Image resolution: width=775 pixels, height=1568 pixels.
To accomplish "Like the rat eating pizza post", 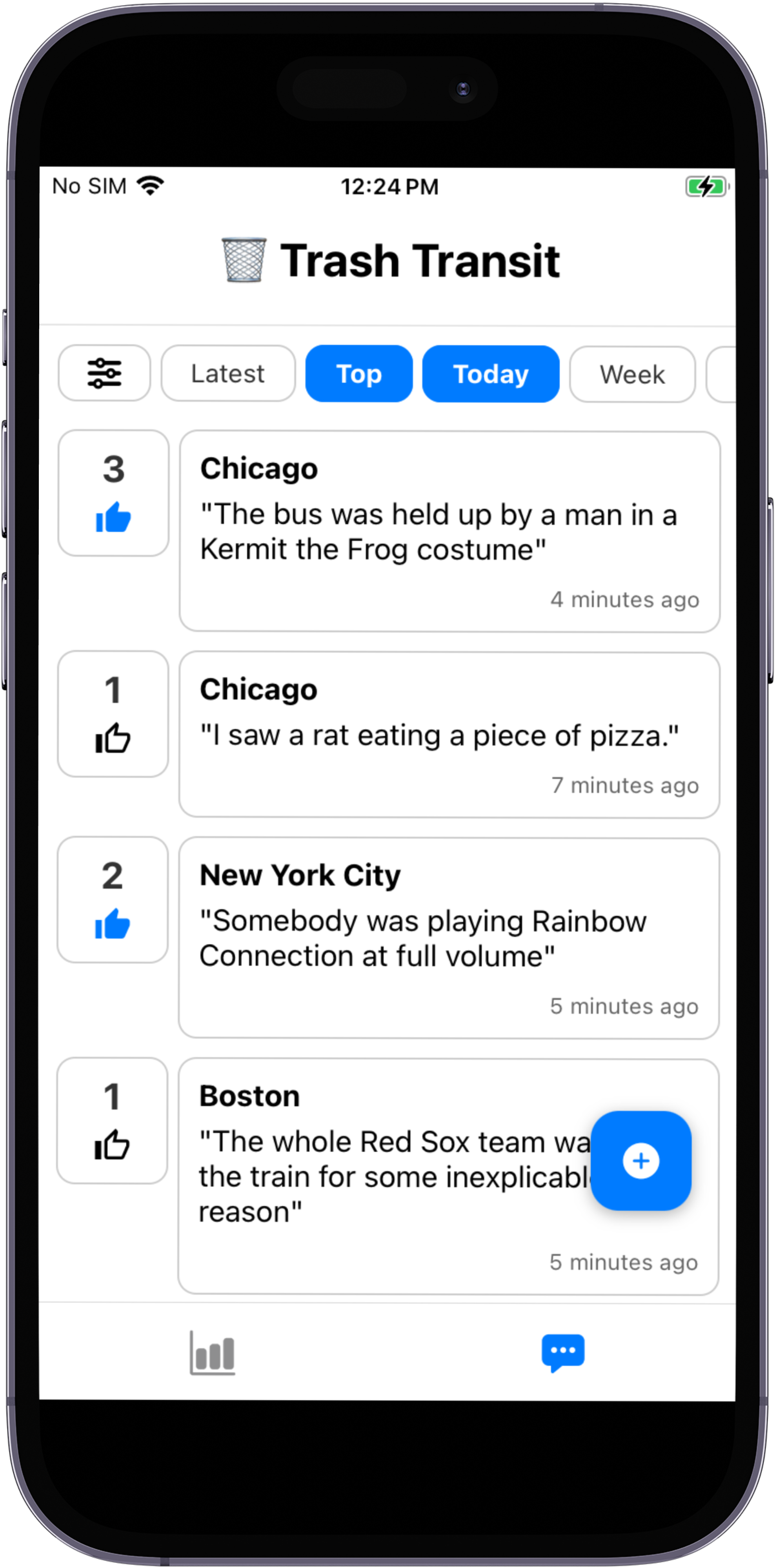I will pyautogui.click(x=113, y=739).
